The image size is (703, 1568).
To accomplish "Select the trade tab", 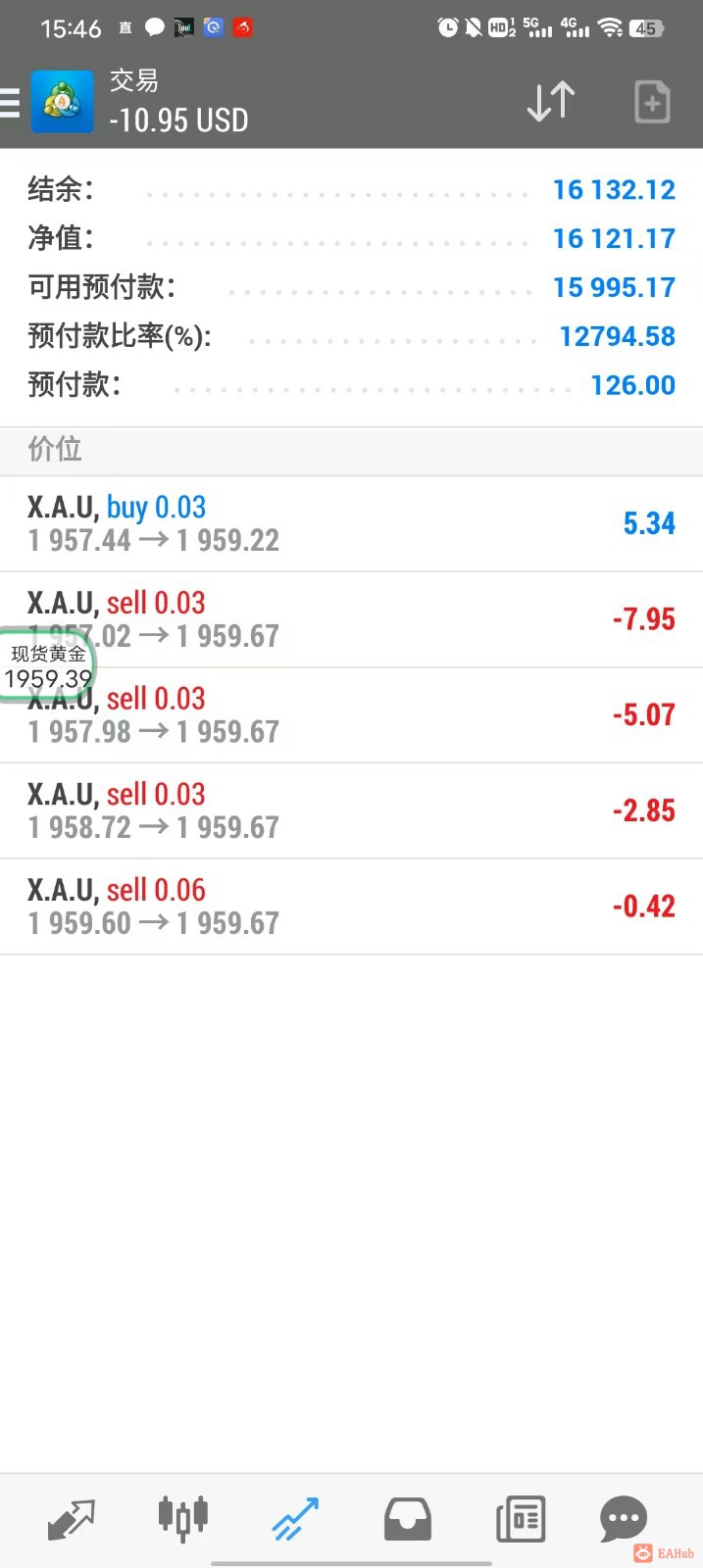I will (295, 1519).
